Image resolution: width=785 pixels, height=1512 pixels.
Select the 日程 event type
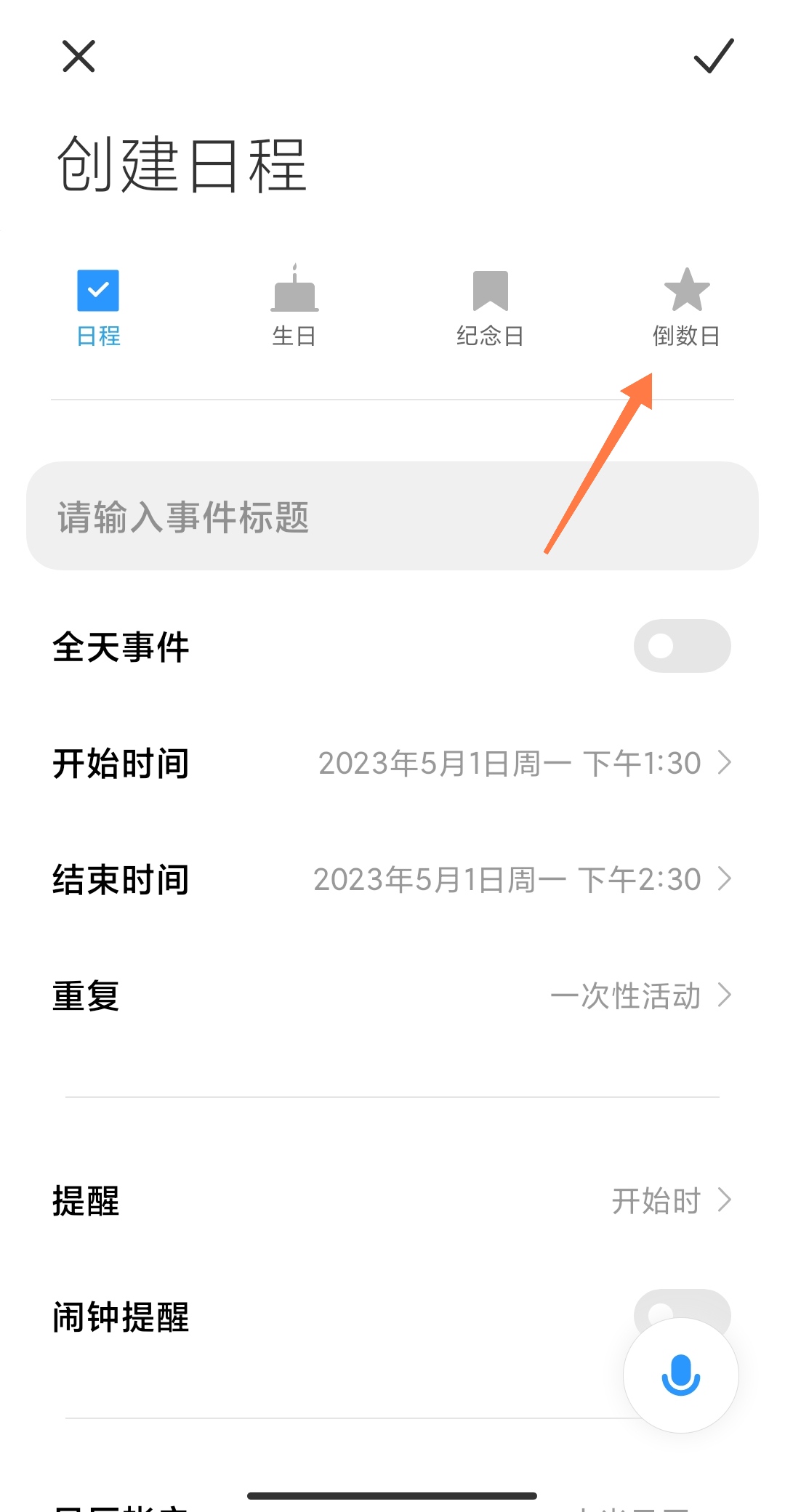pyautogui.click(x=99, y=307)
